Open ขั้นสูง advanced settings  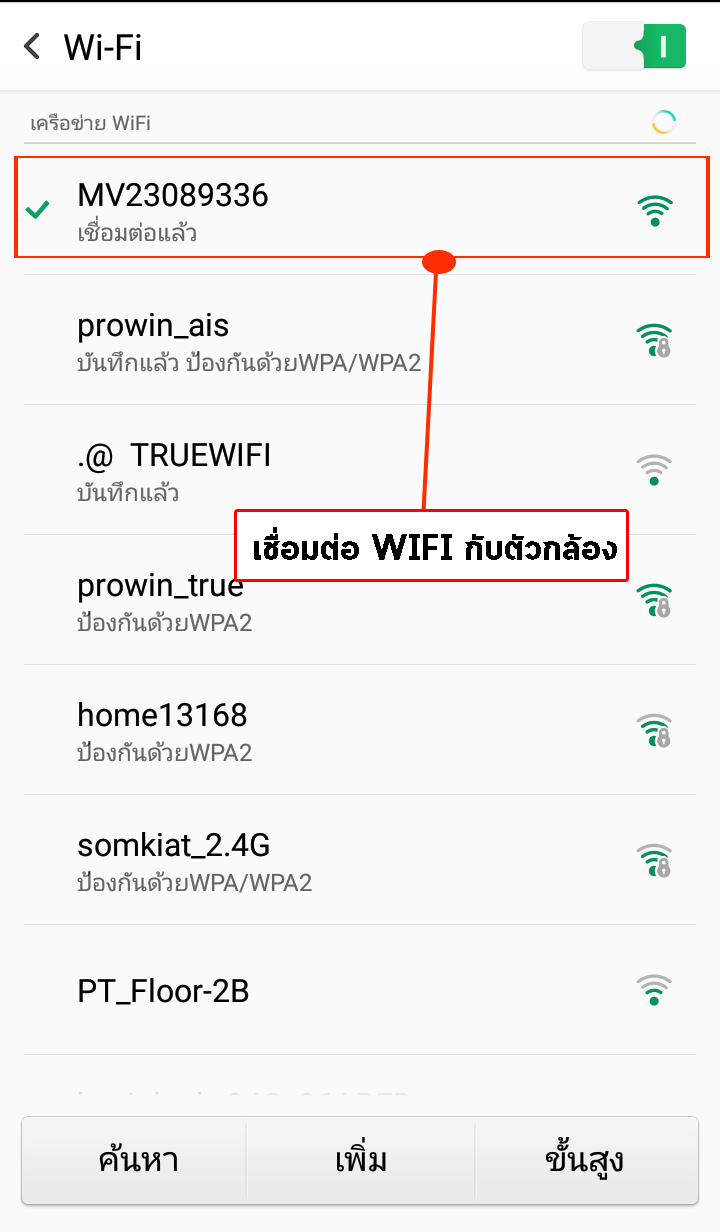click(585, 1161)
